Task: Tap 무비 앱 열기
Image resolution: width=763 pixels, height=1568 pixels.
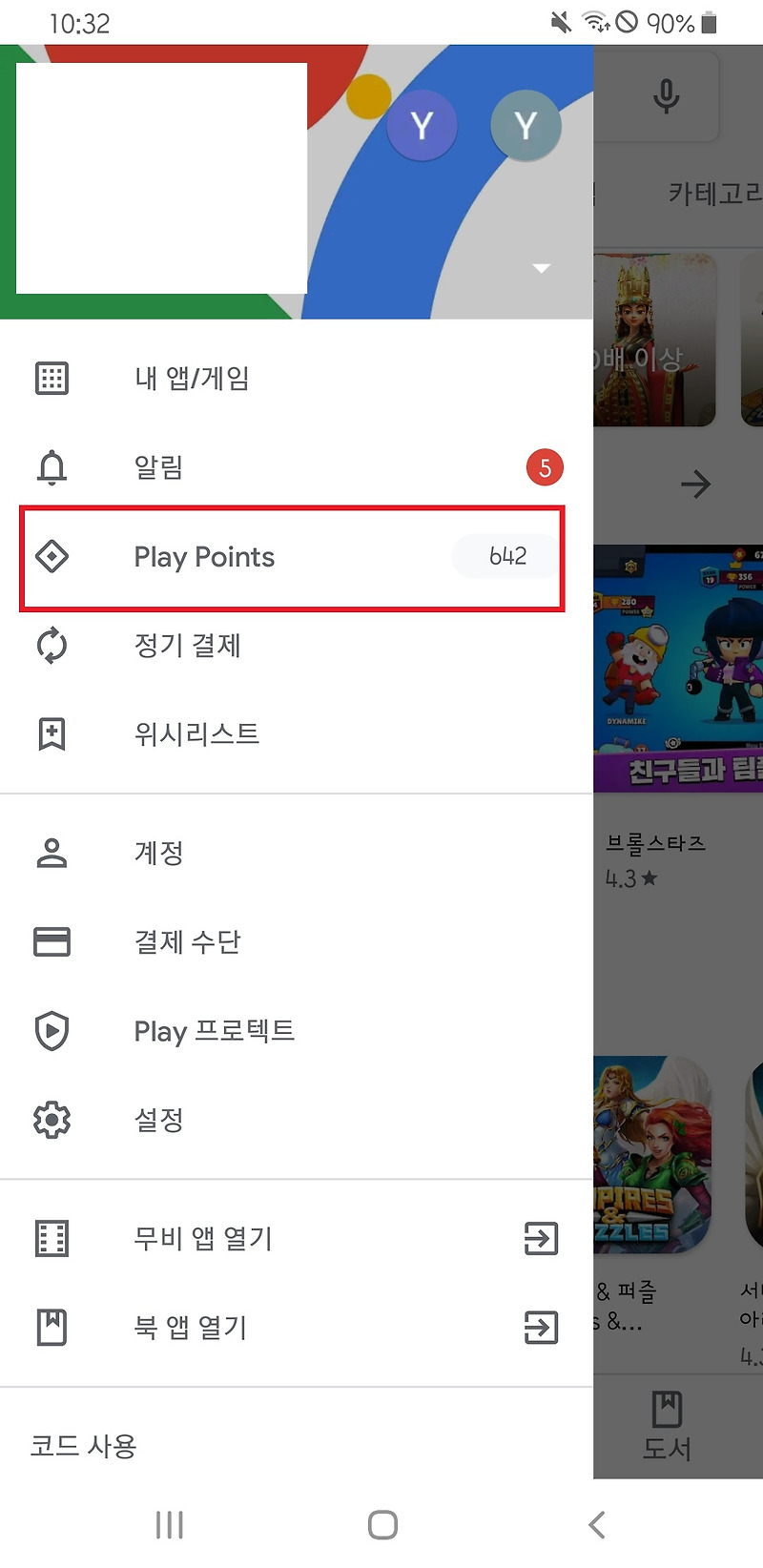Action: (296, 1238)
